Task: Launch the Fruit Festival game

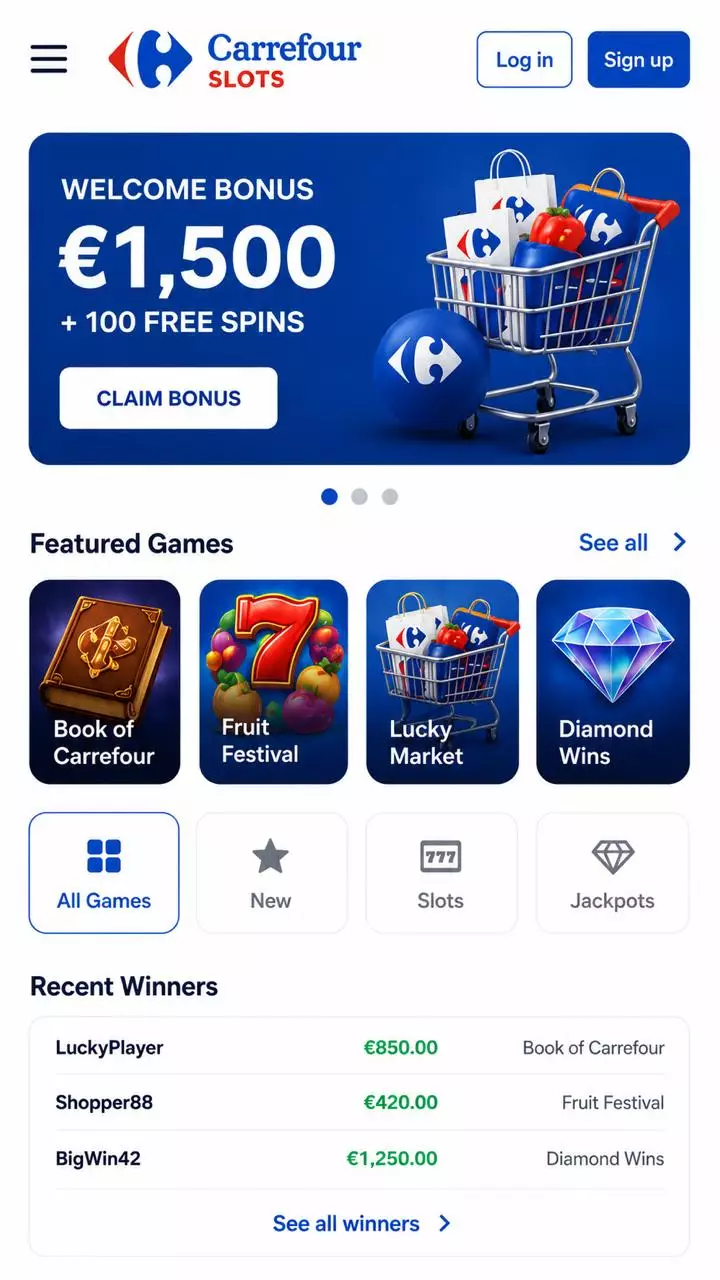Action: pos(274,682)
